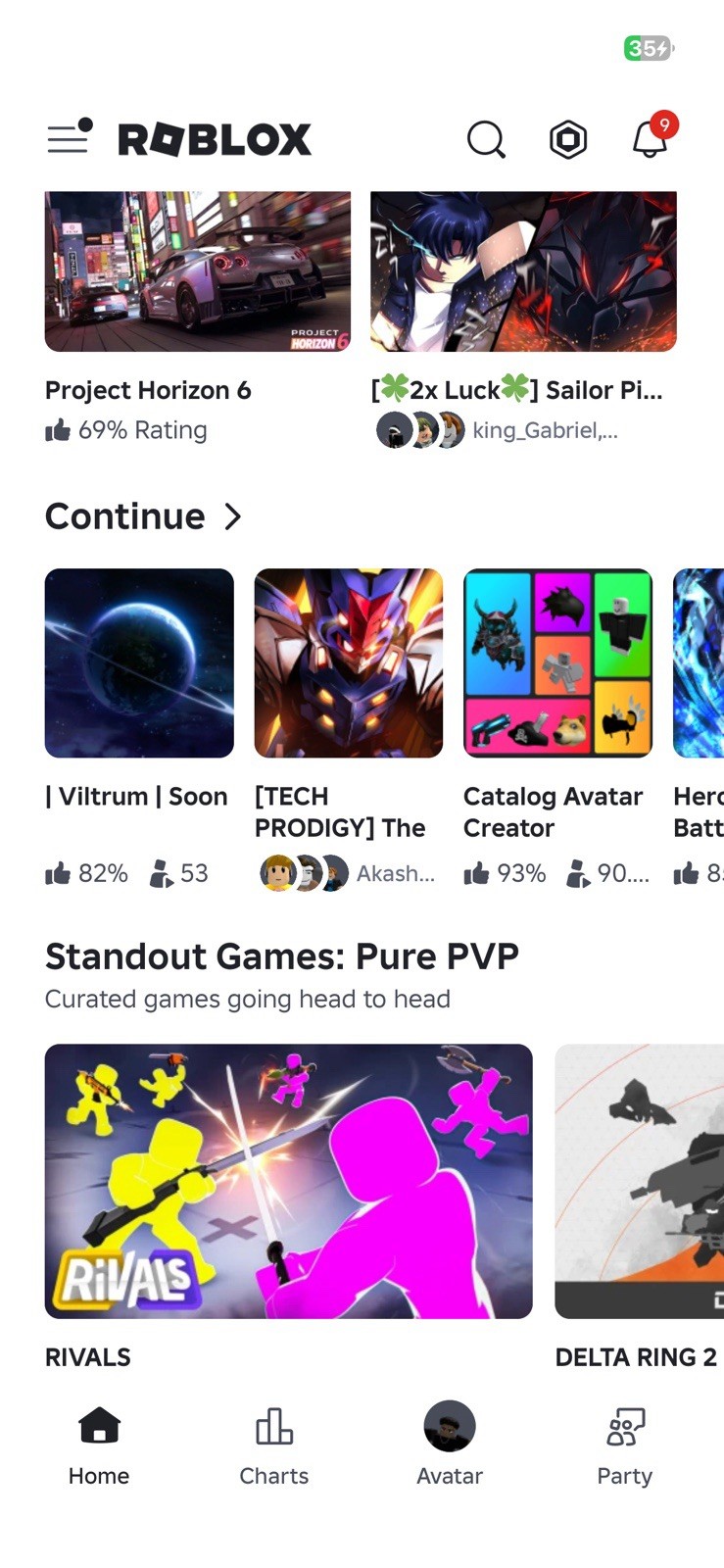Open the hamburger menu
Viewport: 724px width, 1568px height.
pyautogui.click(x=69, y=138)
